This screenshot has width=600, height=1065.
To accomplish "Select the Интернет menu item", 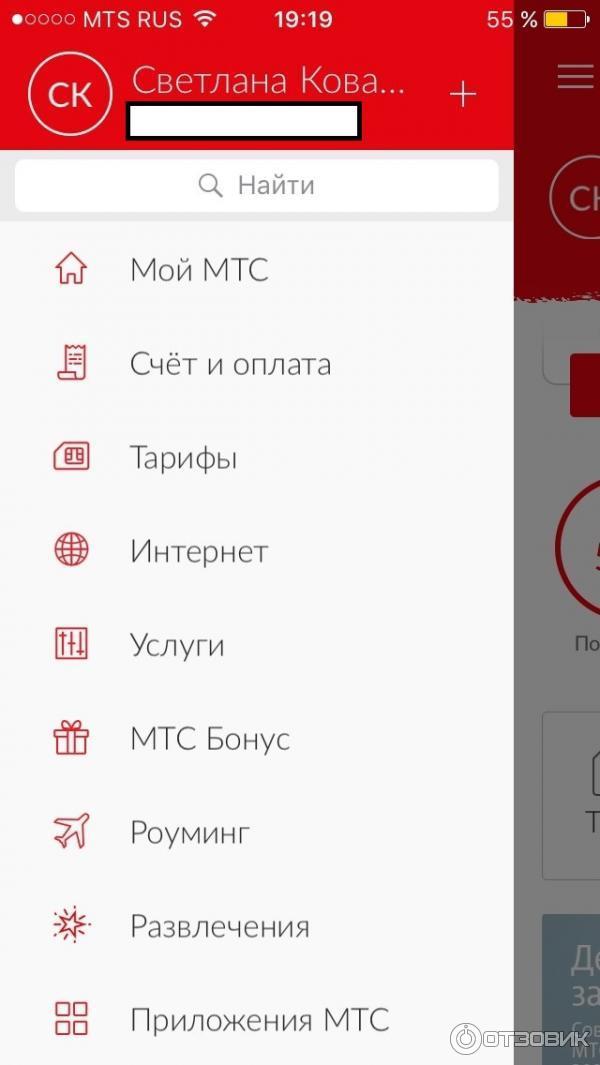I will pyautogui.click(x=199, y=551).
